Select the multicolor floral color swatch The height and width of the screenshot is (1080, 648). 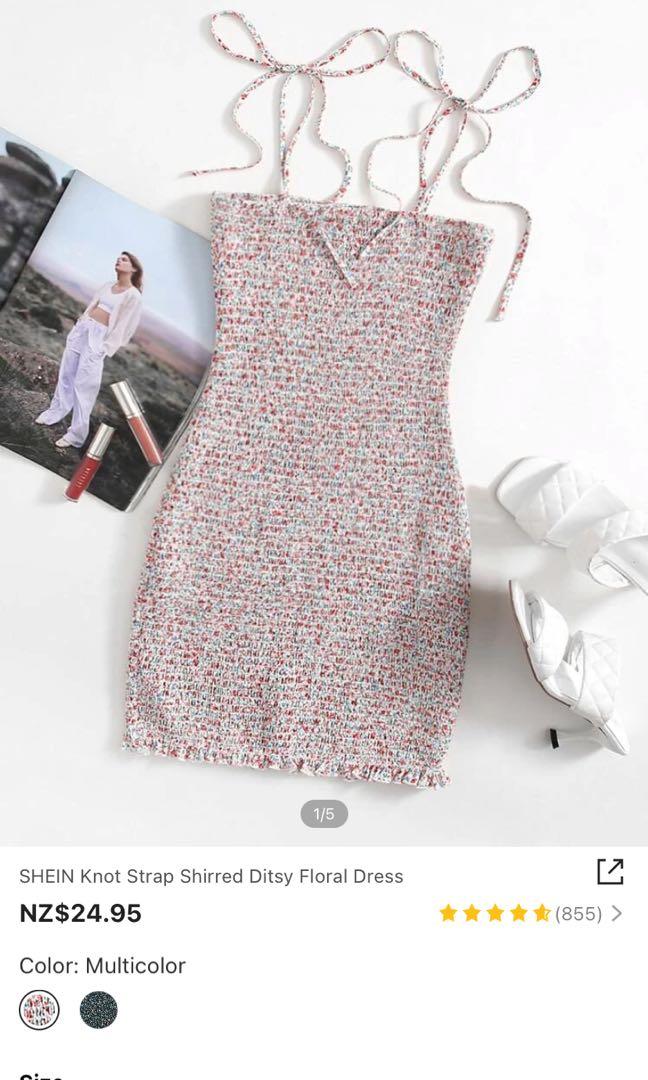(40, 1010)
